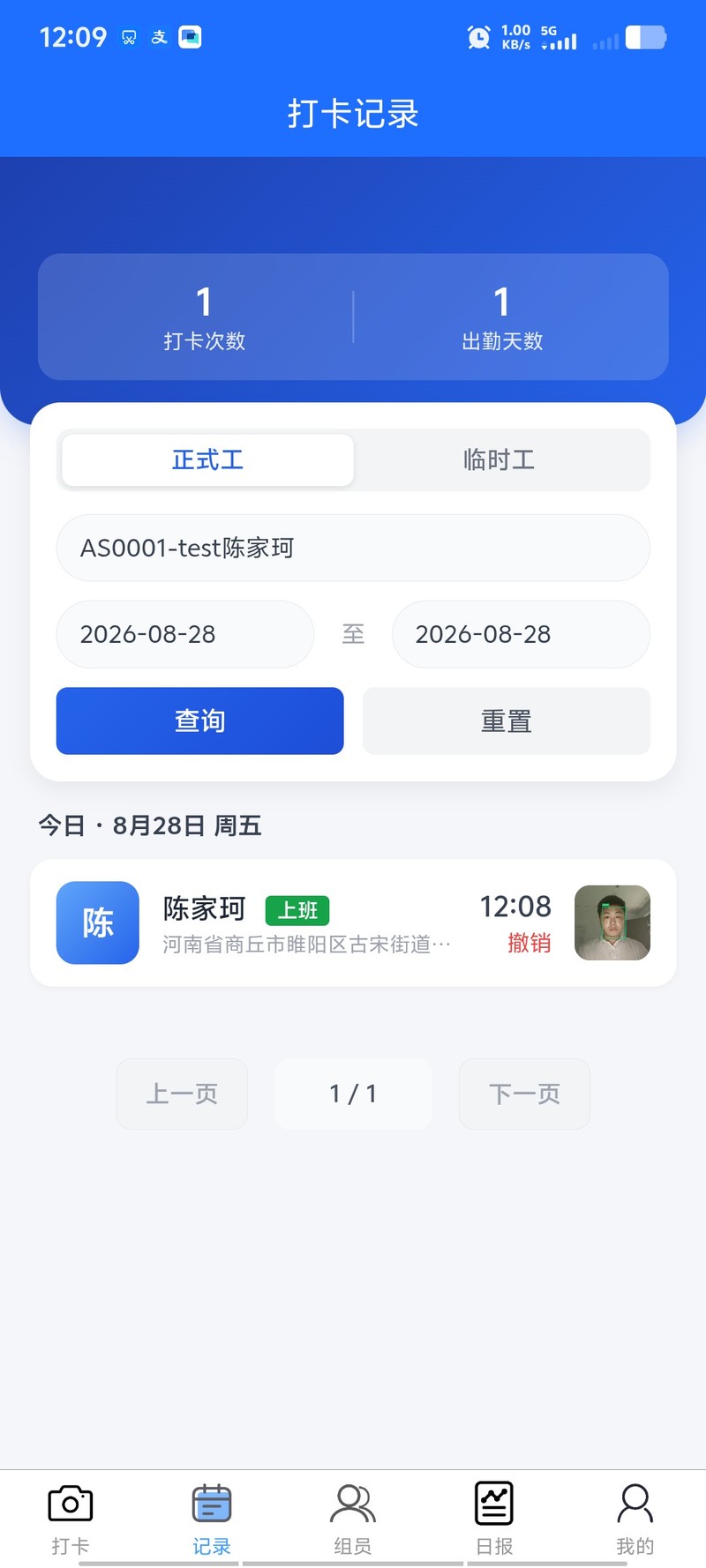Tap 撤销 to revoke the 12:08 record
This screenshot has height=1568, width=706.
(529, 943)
